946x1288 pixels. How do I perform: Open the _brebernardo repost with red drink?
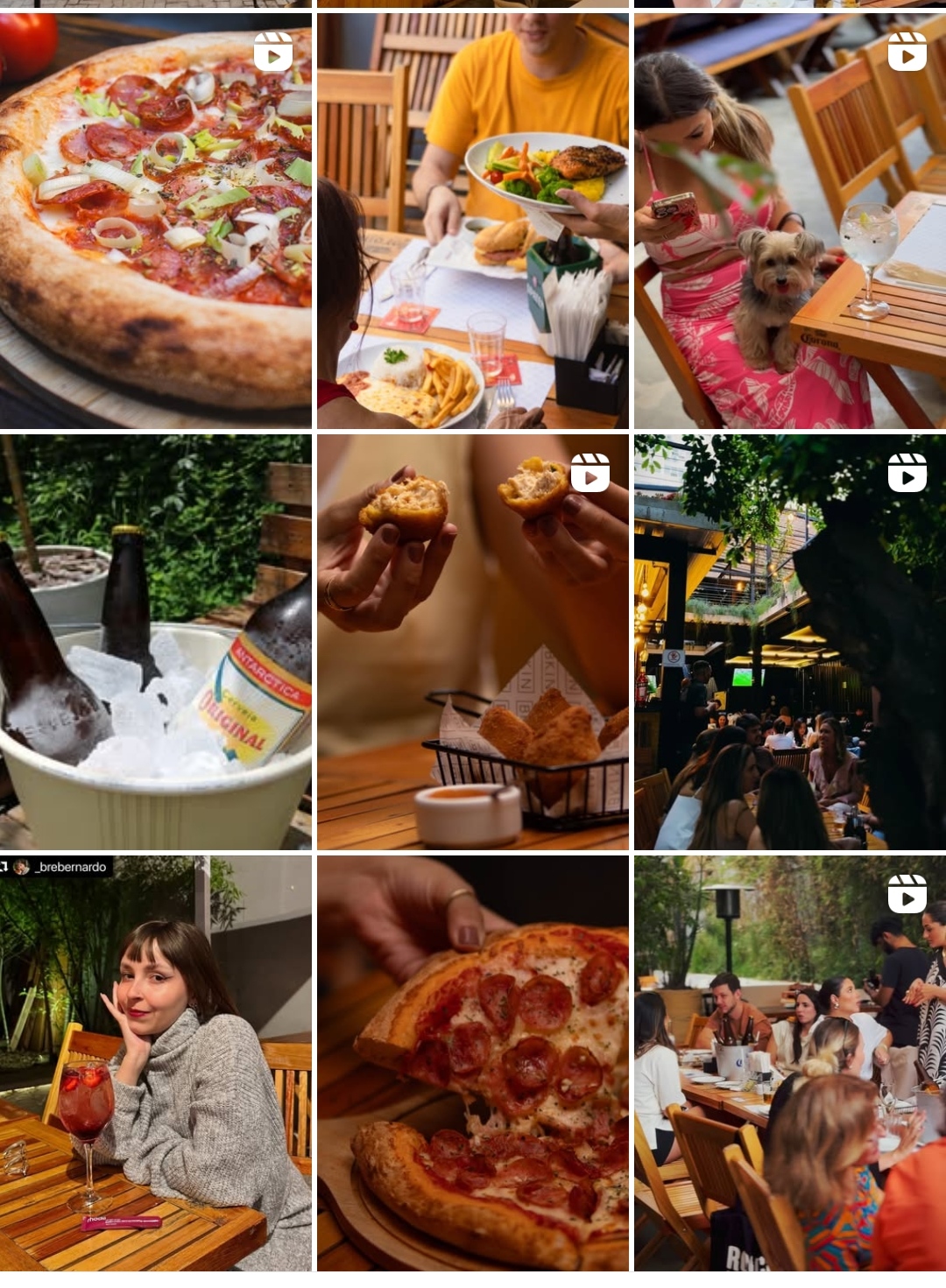[155, 1063]
